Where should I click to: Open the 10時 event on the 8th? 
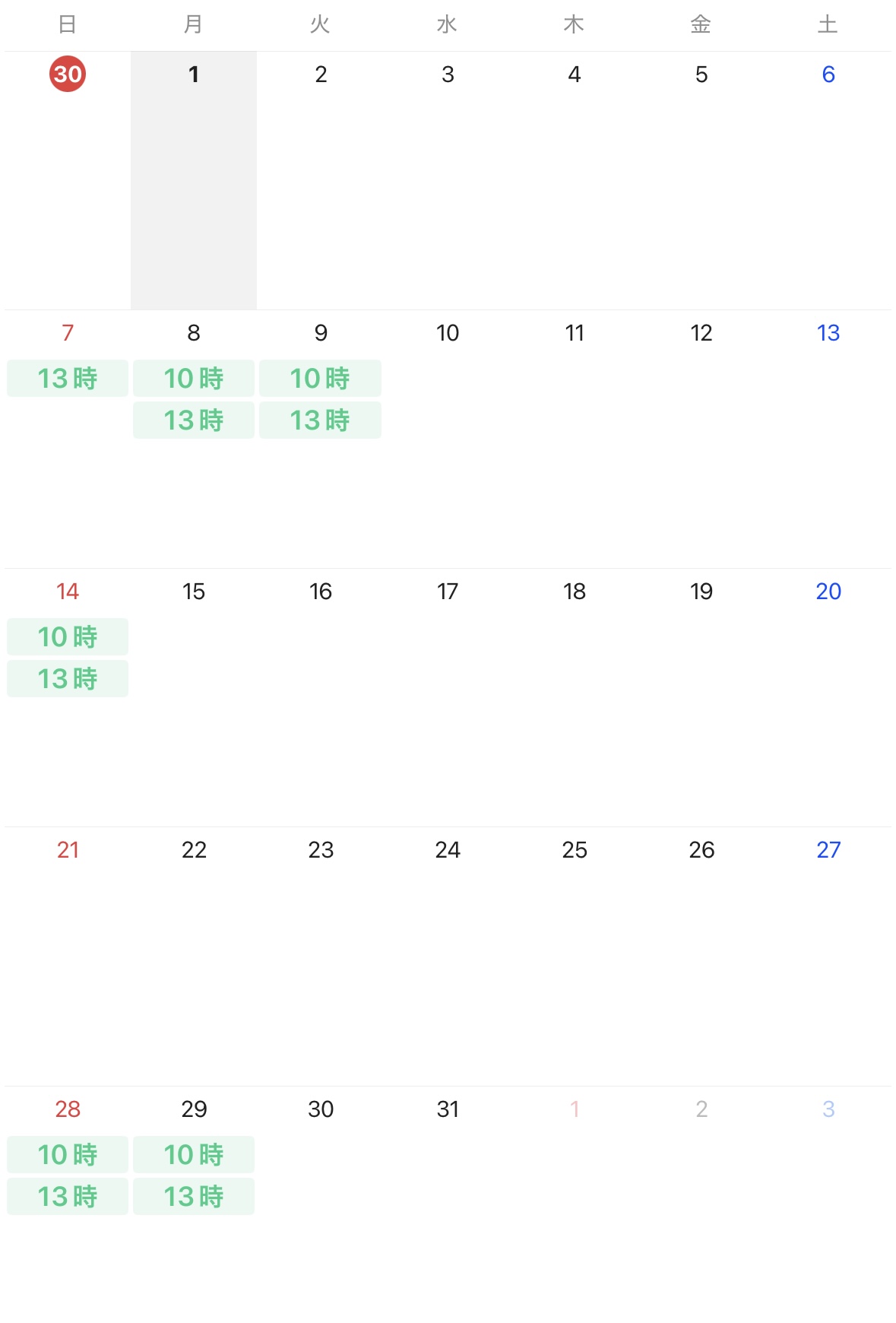click(x=194, y=378)
